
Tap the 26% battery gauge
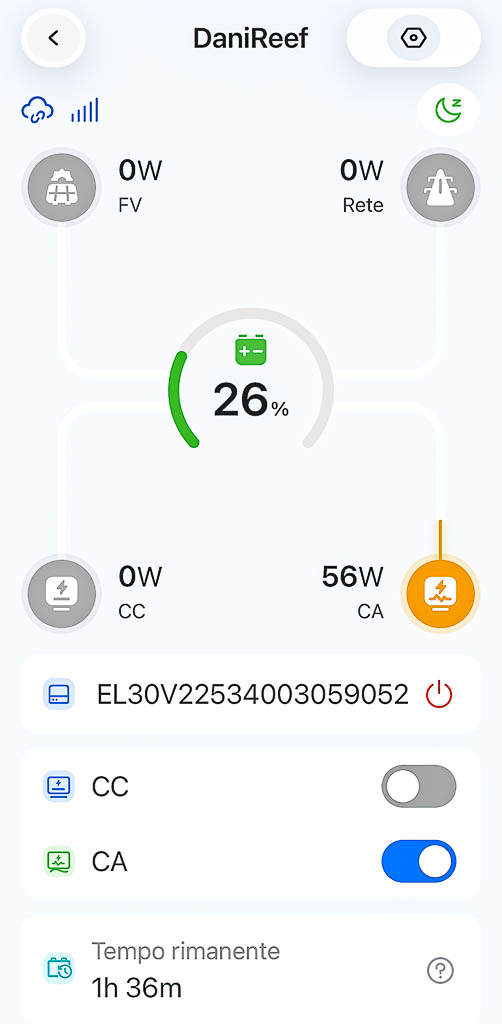[251, 382]
